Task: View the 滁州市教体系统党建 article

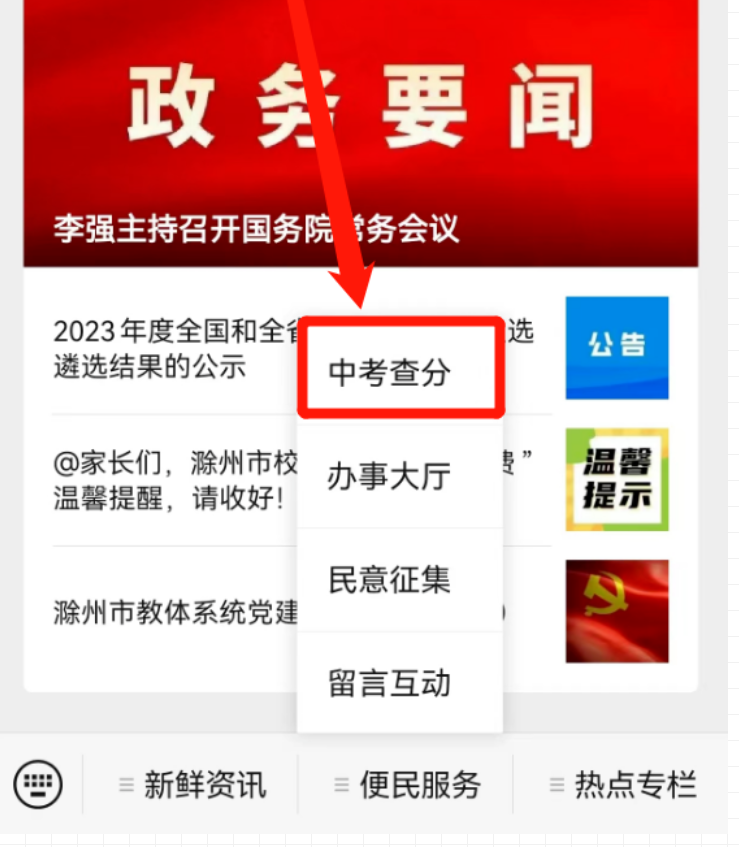Action: tap(170, 612)
